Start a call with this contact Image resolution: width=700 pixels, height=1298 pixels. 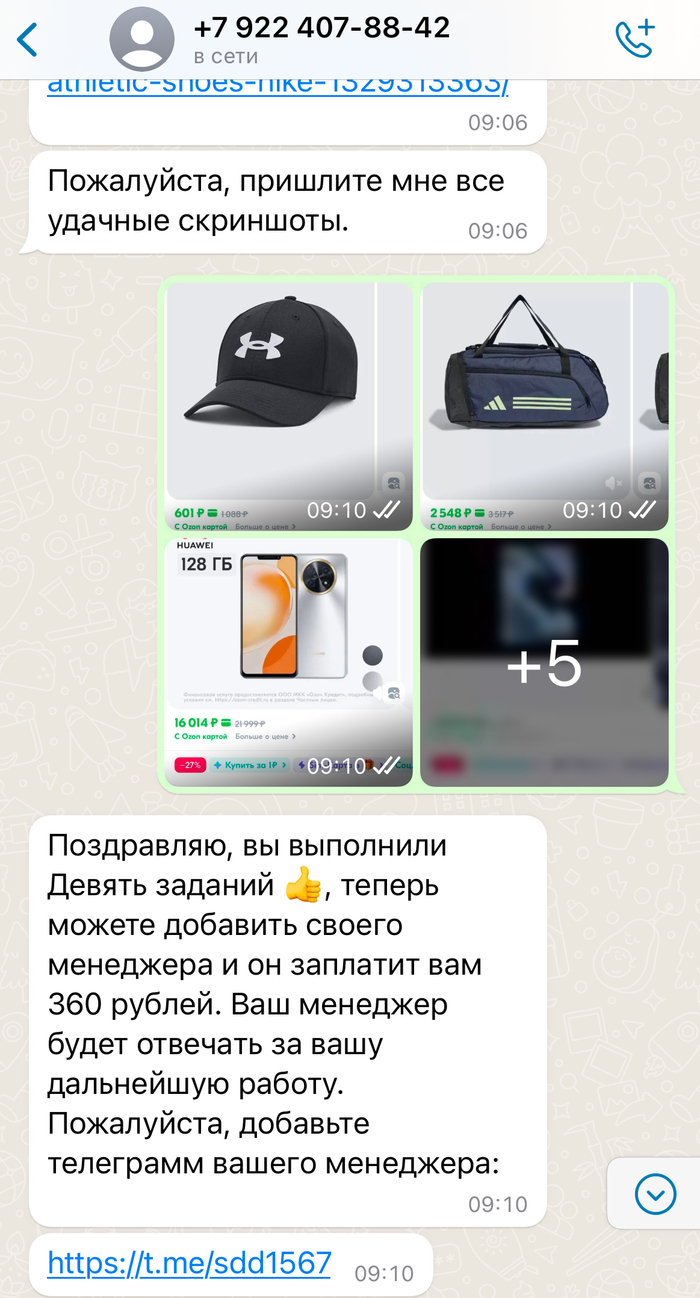tap(634, 39)
